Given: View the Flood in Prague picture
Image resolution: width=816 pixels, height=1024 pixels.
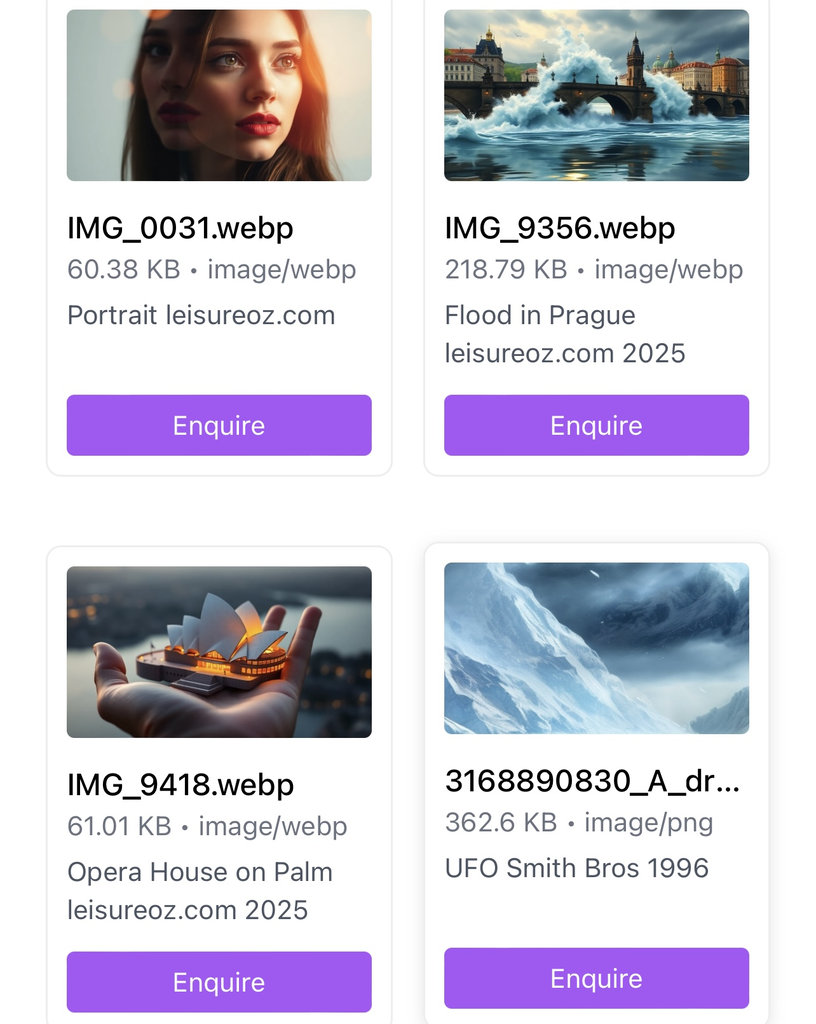Looking at the screenshot, I should coord(596,95).
